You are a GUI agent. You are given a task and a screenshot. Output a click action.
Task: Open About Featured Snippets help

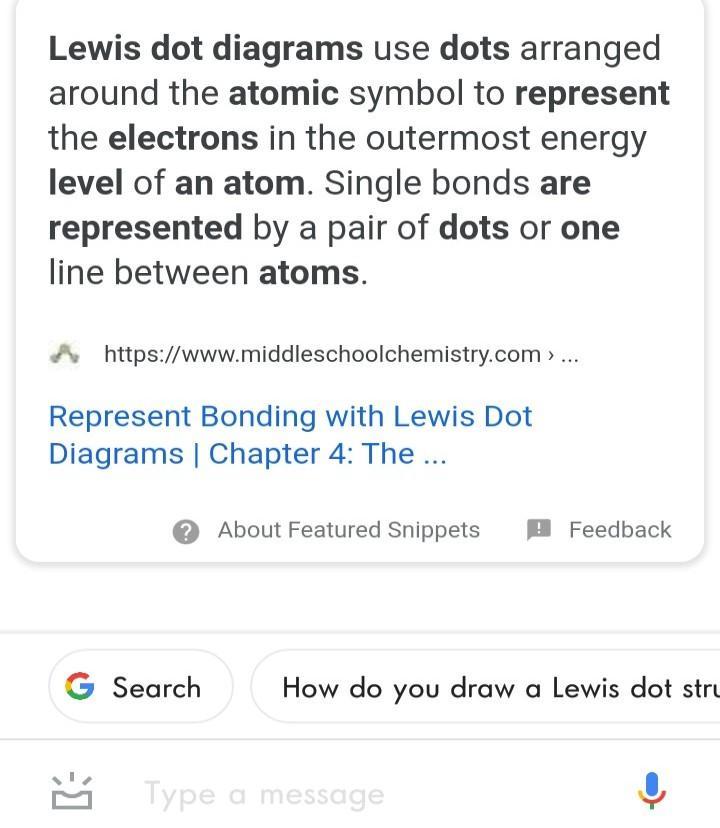point(327,530)
